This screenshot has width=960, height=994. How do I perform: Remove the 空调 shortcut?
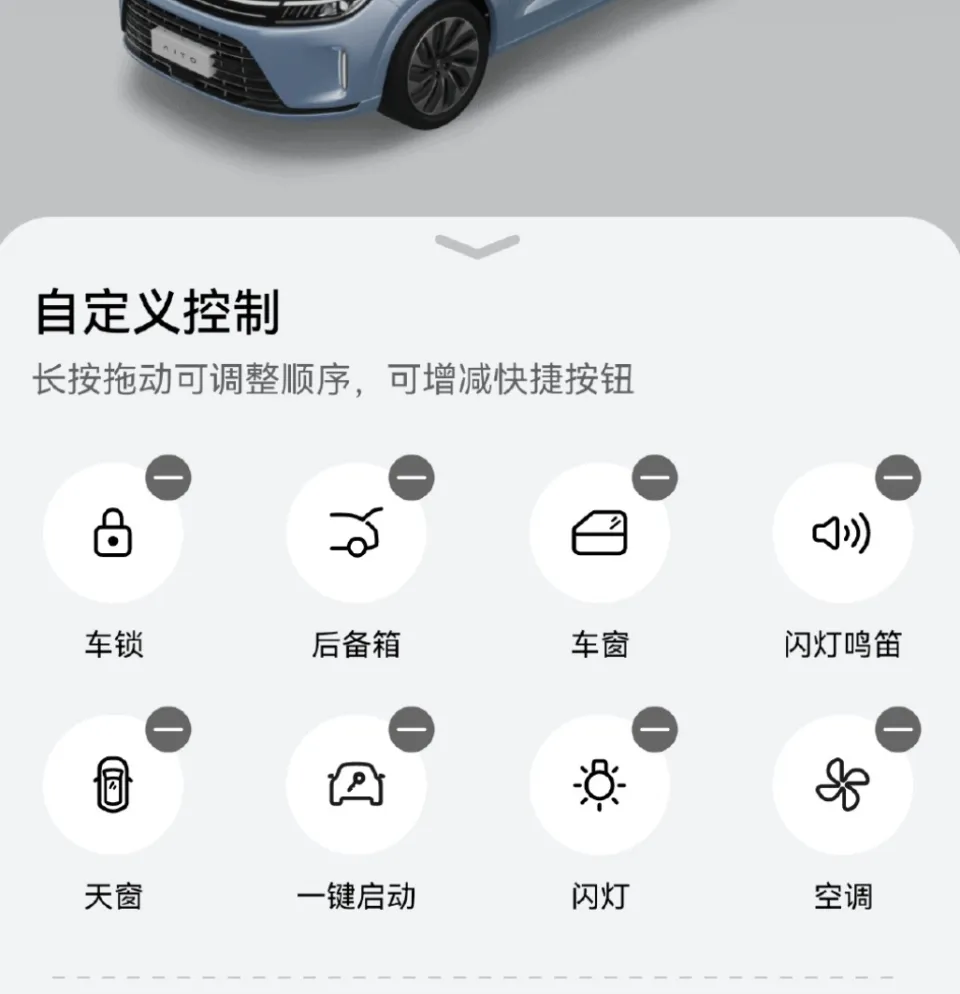898,729
